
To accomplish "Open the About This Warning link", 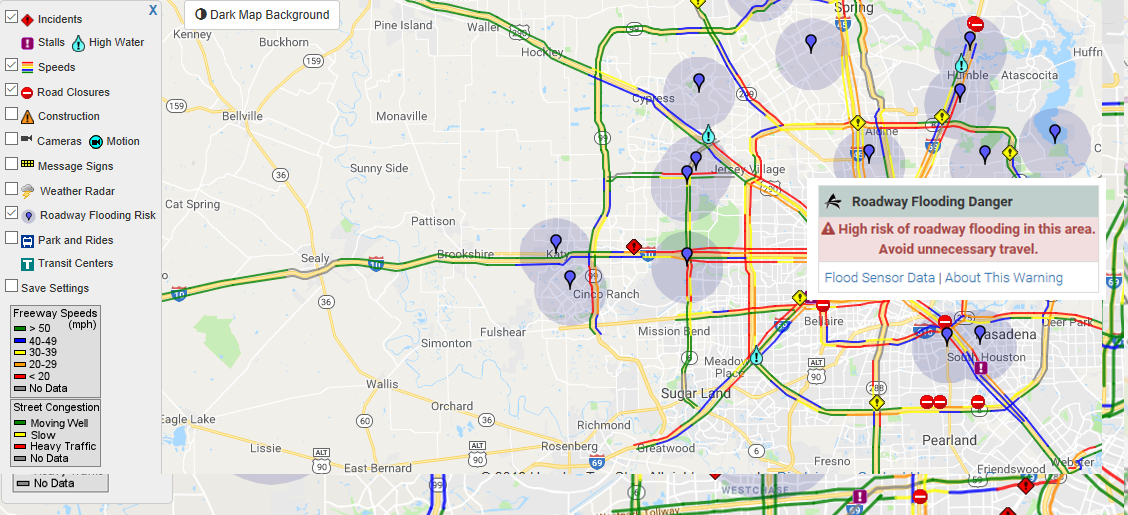I will pyautogui.click(x=1003, y=278).
